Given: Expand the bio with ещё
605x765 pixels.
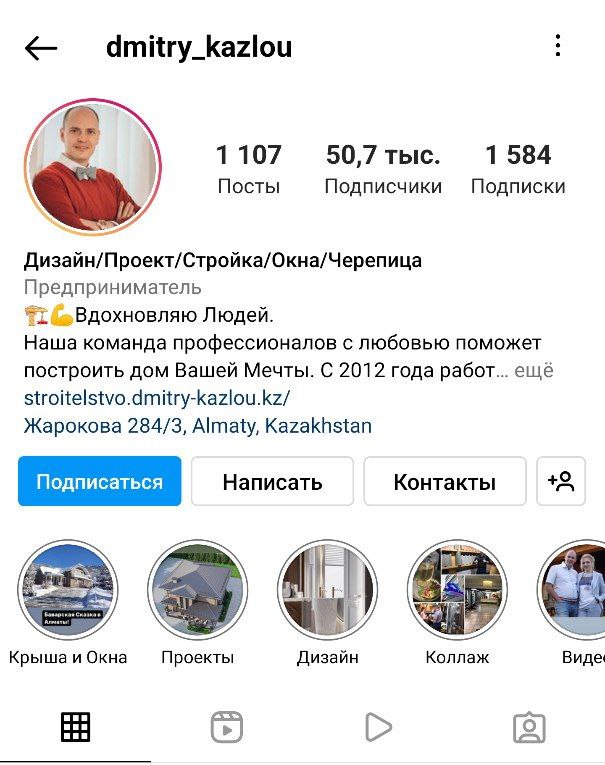Looking at the screenshot, I should [x=533, y=371].
